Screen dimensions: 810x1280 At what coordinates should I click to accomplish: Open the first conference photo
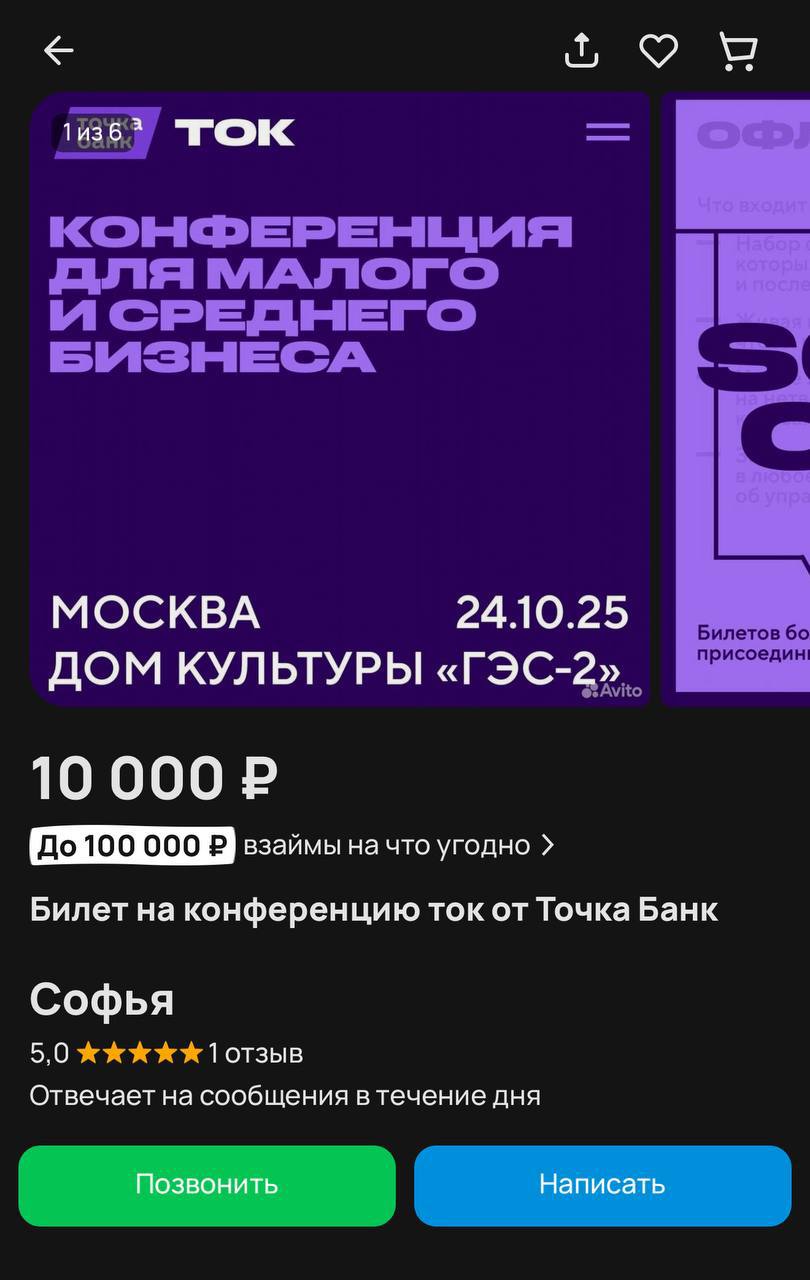(x=340, y=400)
